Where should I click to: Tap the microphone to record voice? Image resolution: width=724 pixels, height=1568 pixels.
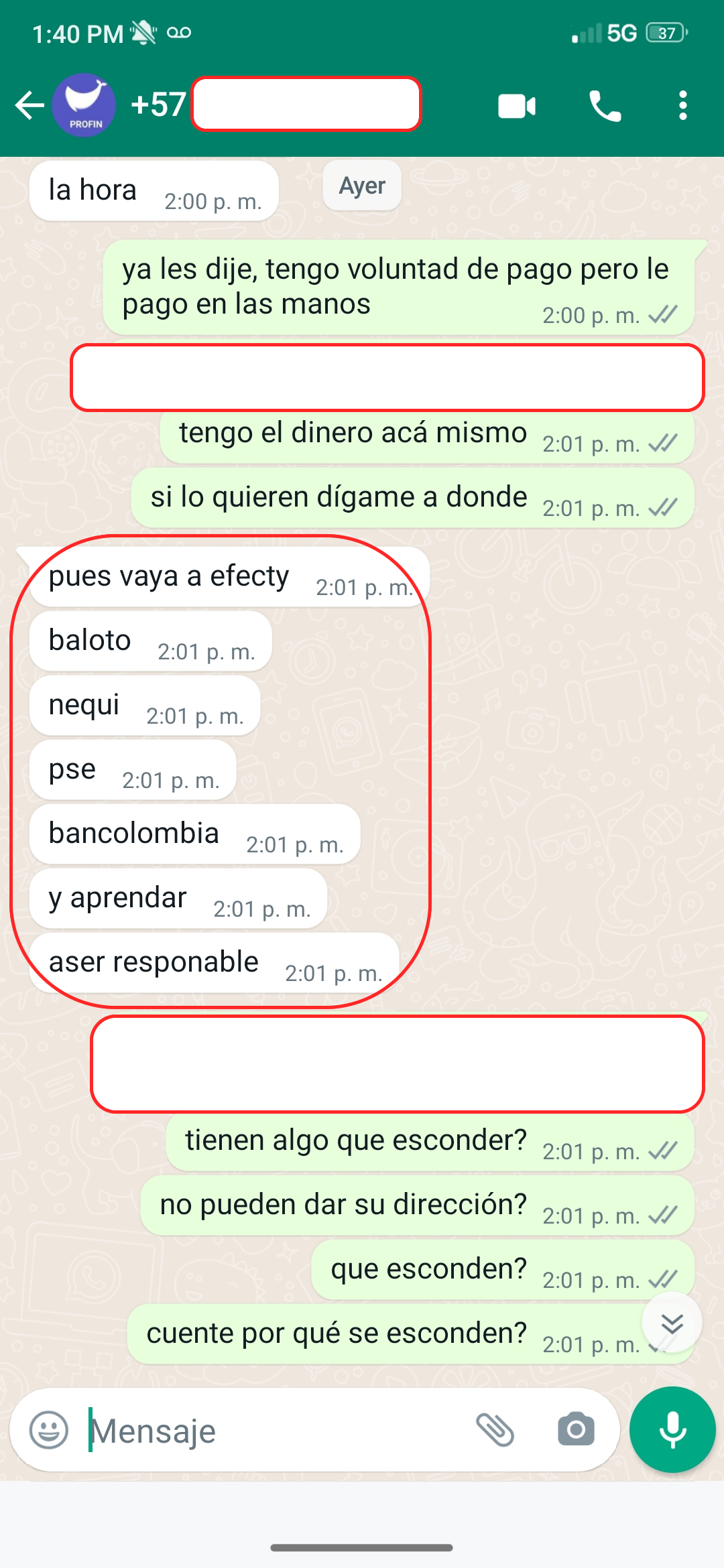click(x=672, y=1429)
